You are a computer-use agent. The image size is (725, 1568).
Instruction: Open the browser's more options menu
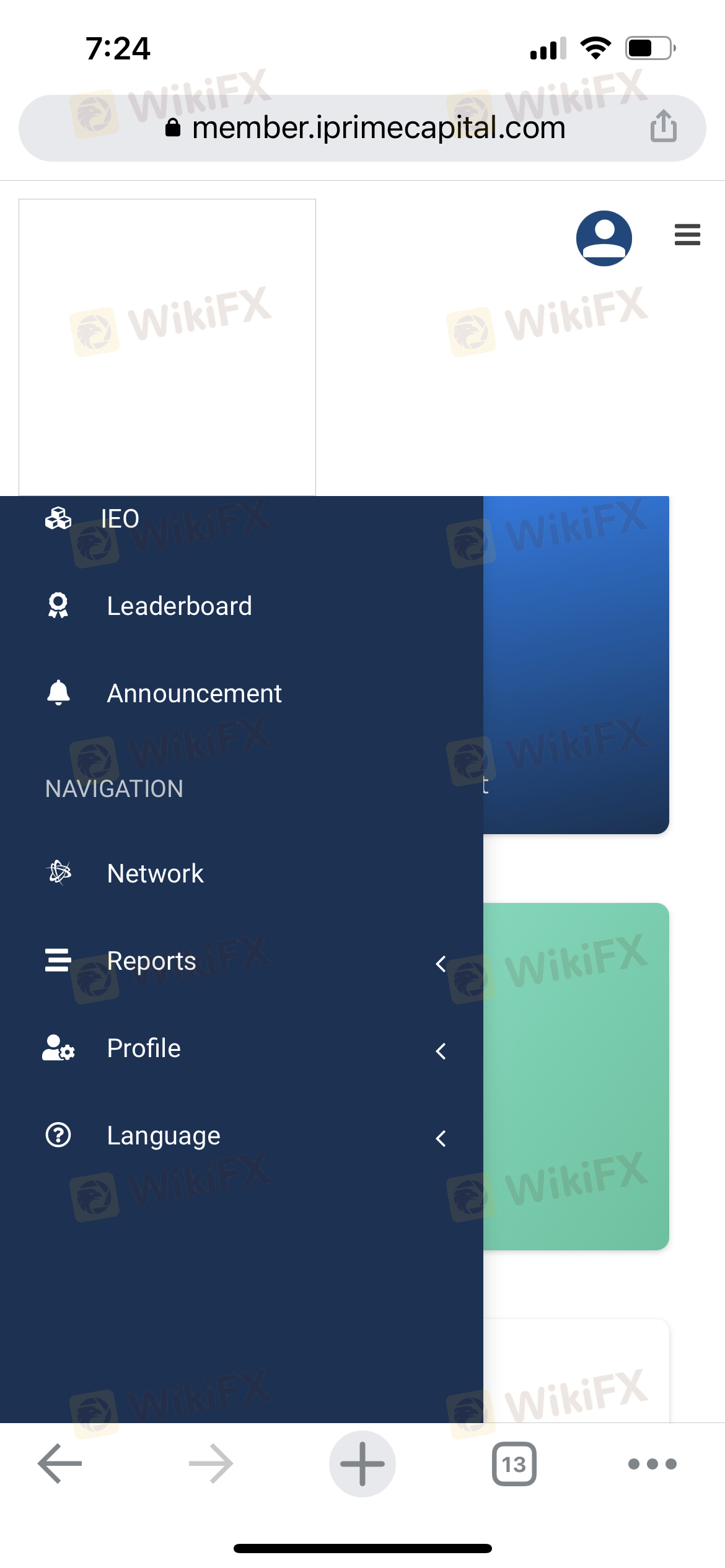tap(652, 1464)
